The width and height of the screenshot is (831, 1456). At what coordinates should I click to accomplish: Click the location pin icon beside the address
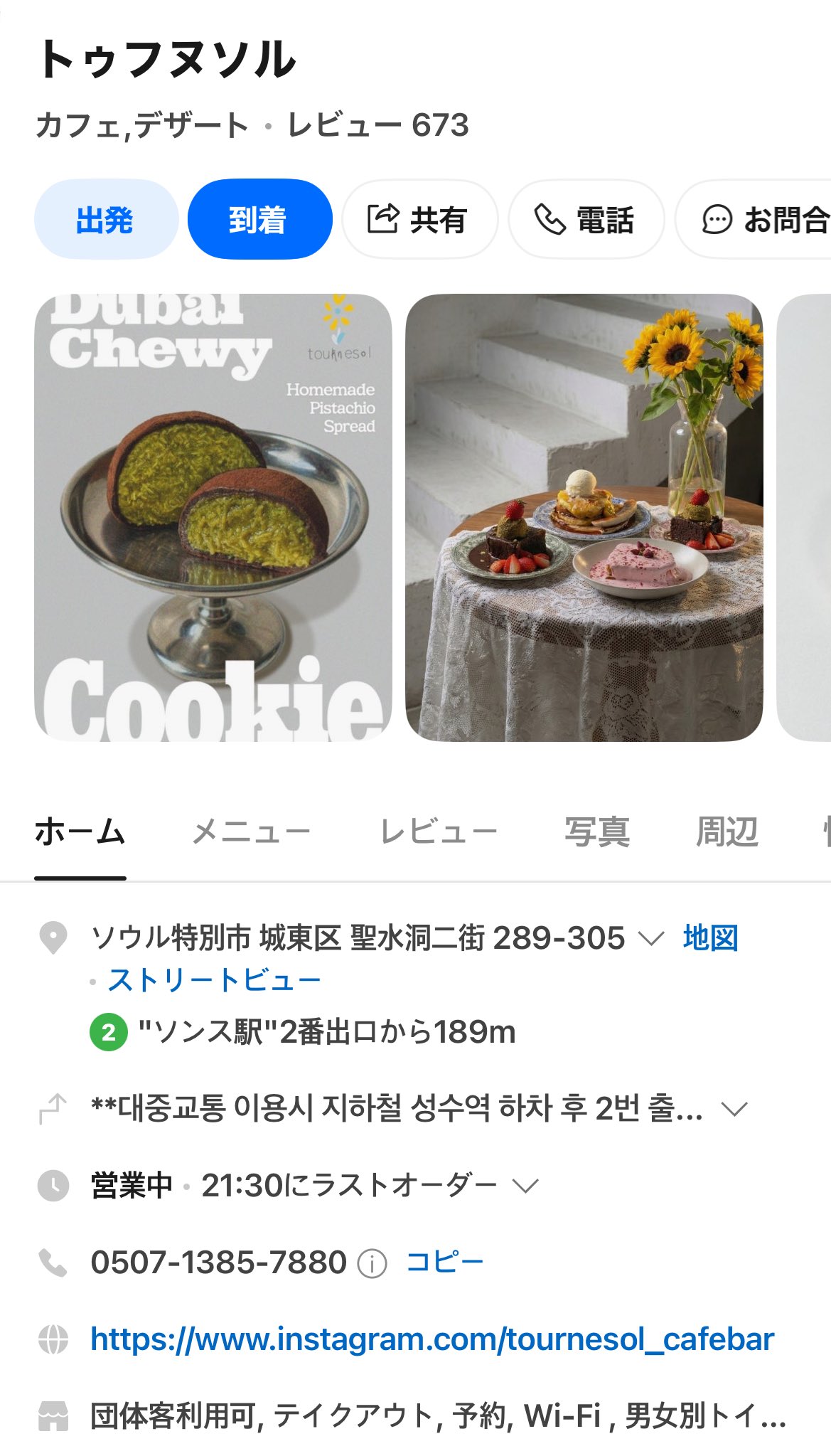[53, 937]
